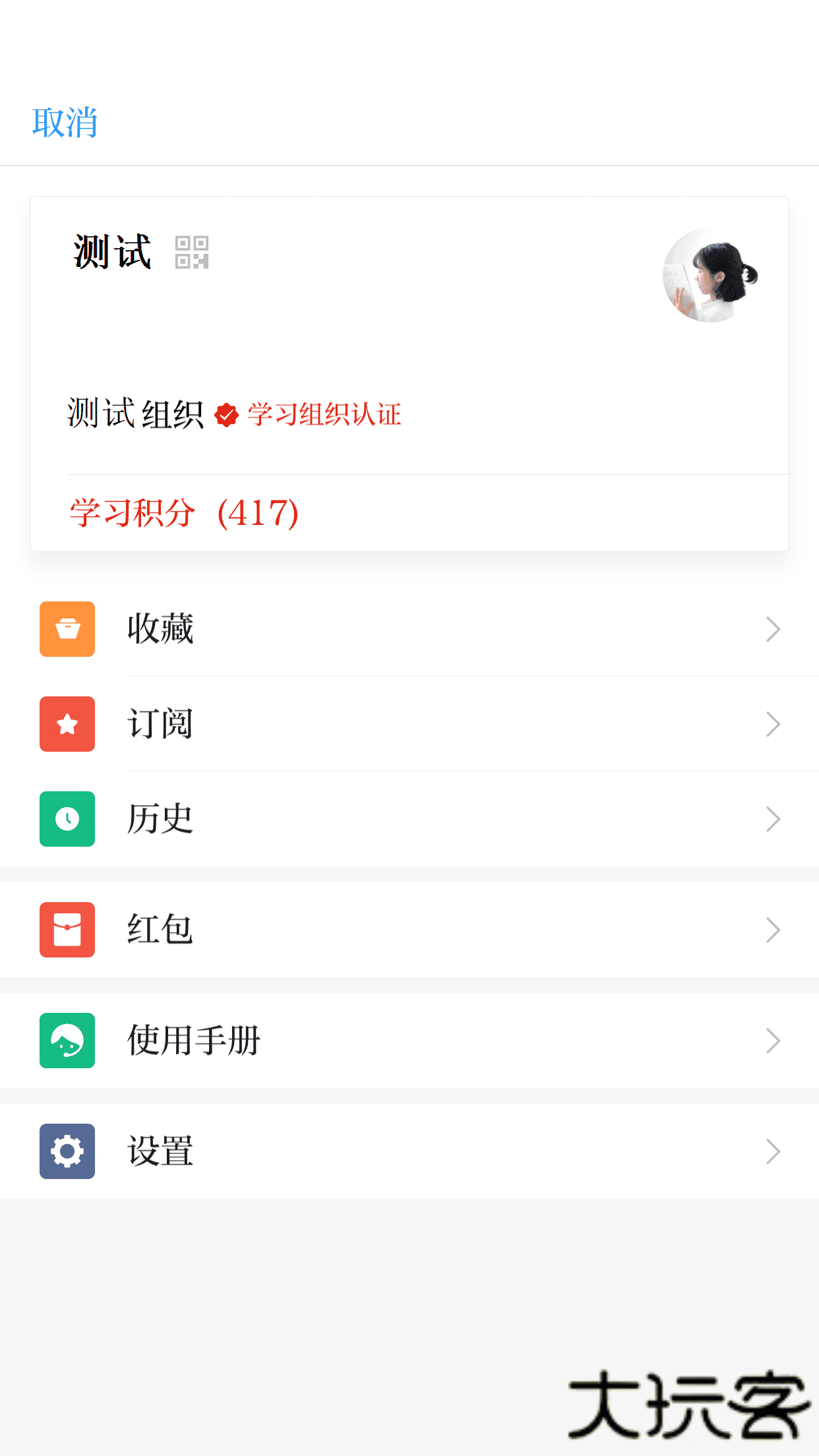Open 学习积分 (417) points

(185, 513)
